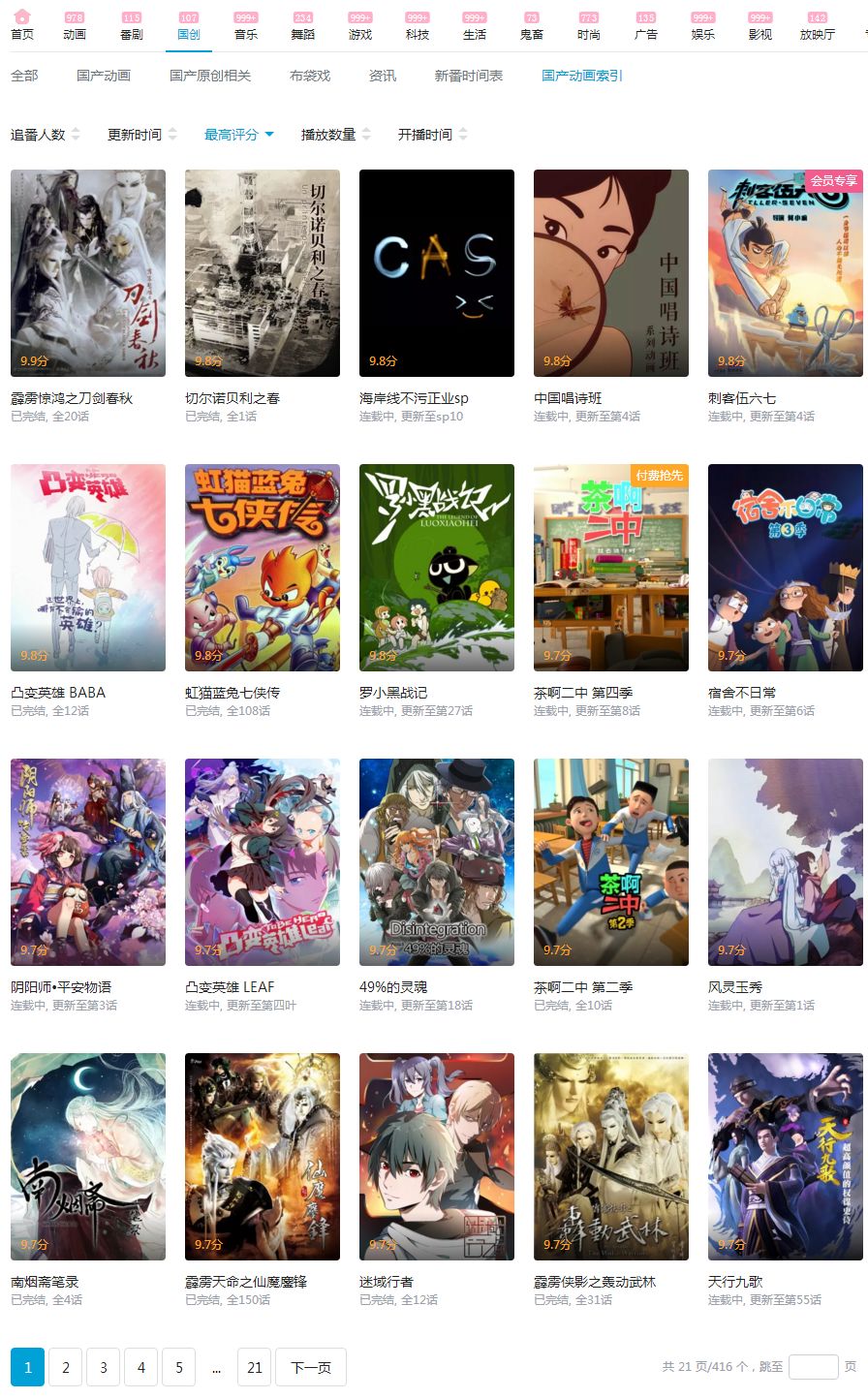Open 霹雳惊鸿之刀剑春秋 anime card

(x=88, y=273)
